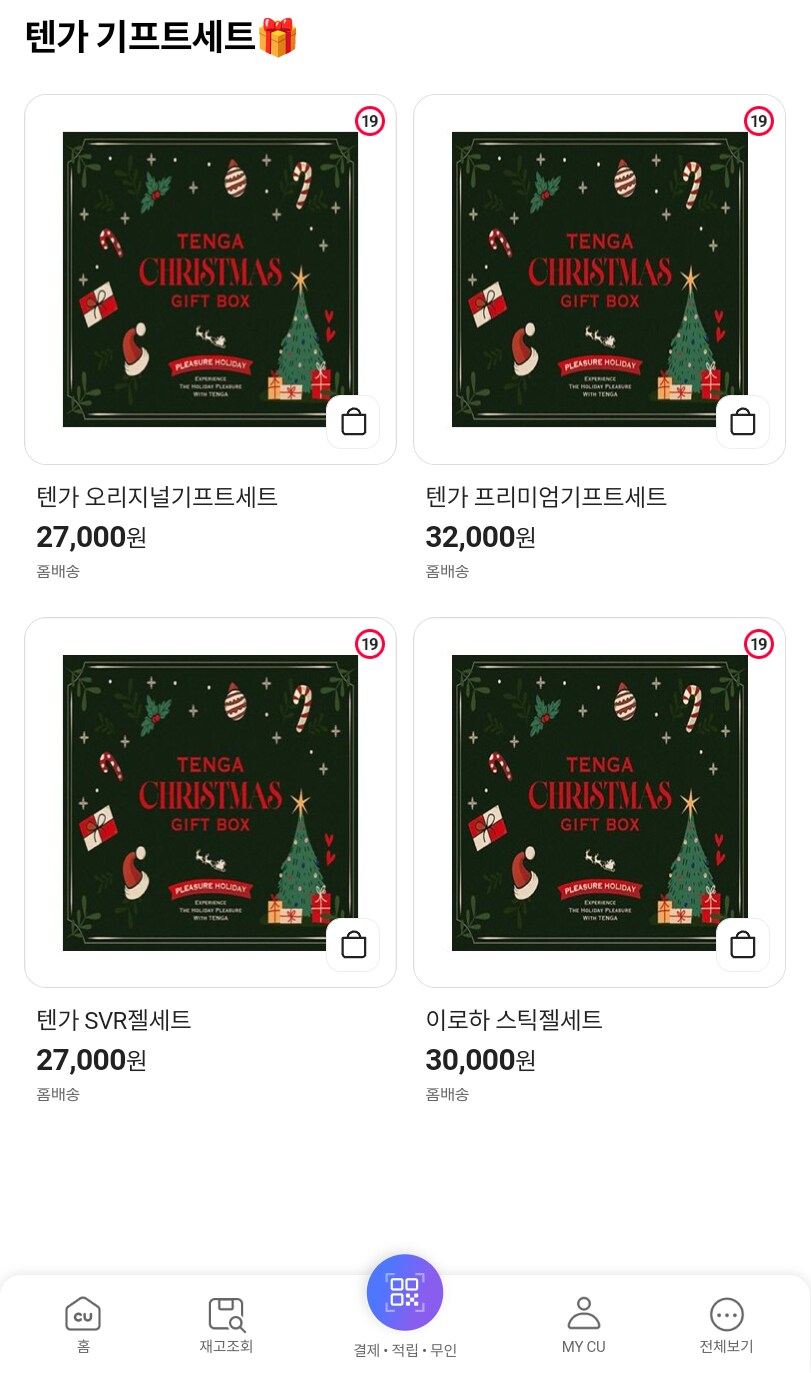Click the 30,000원 price of 이로하 스틱젤세트
The image size is (811, 1373).
point(480,1060)
